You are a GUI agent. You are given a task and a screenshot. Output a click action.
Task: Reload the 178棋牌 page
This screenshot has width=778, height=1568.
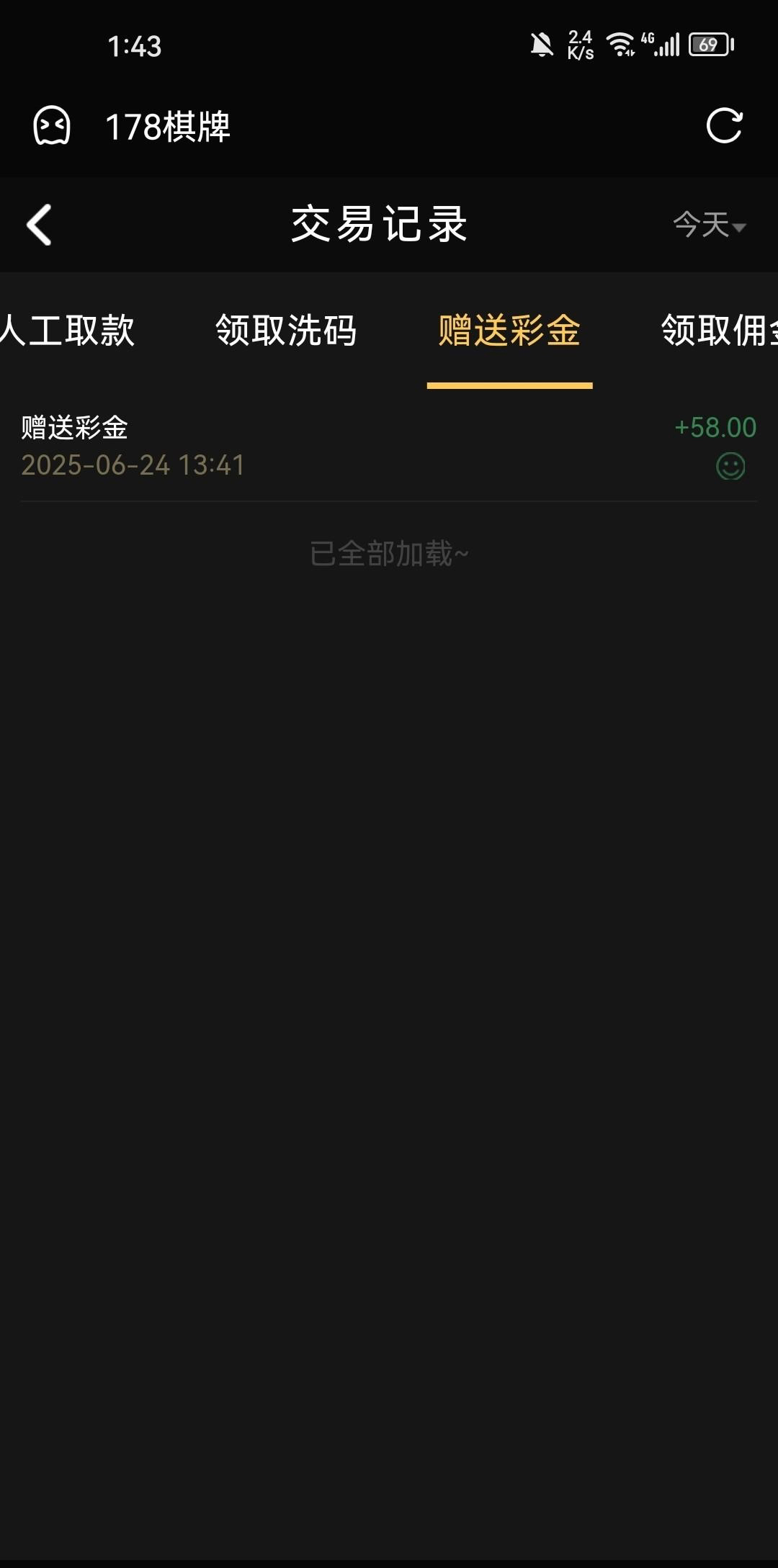pos(724,127)
